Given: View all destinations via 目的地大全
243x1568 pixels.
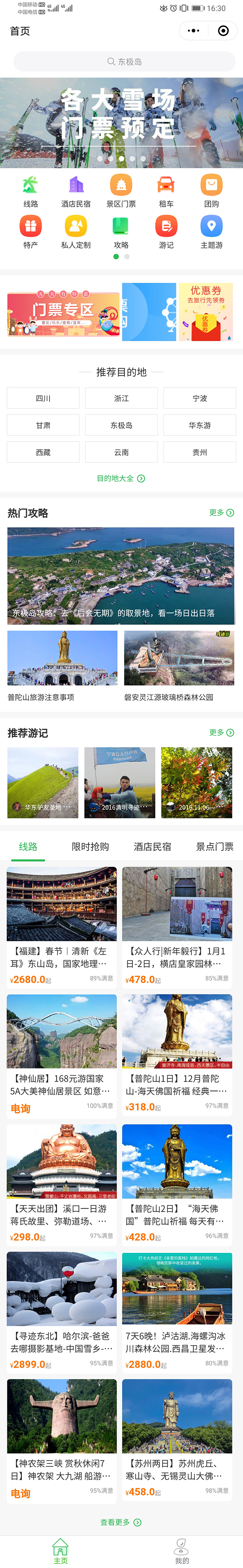Looking at the screenshot, I should (x=121, y=479).
